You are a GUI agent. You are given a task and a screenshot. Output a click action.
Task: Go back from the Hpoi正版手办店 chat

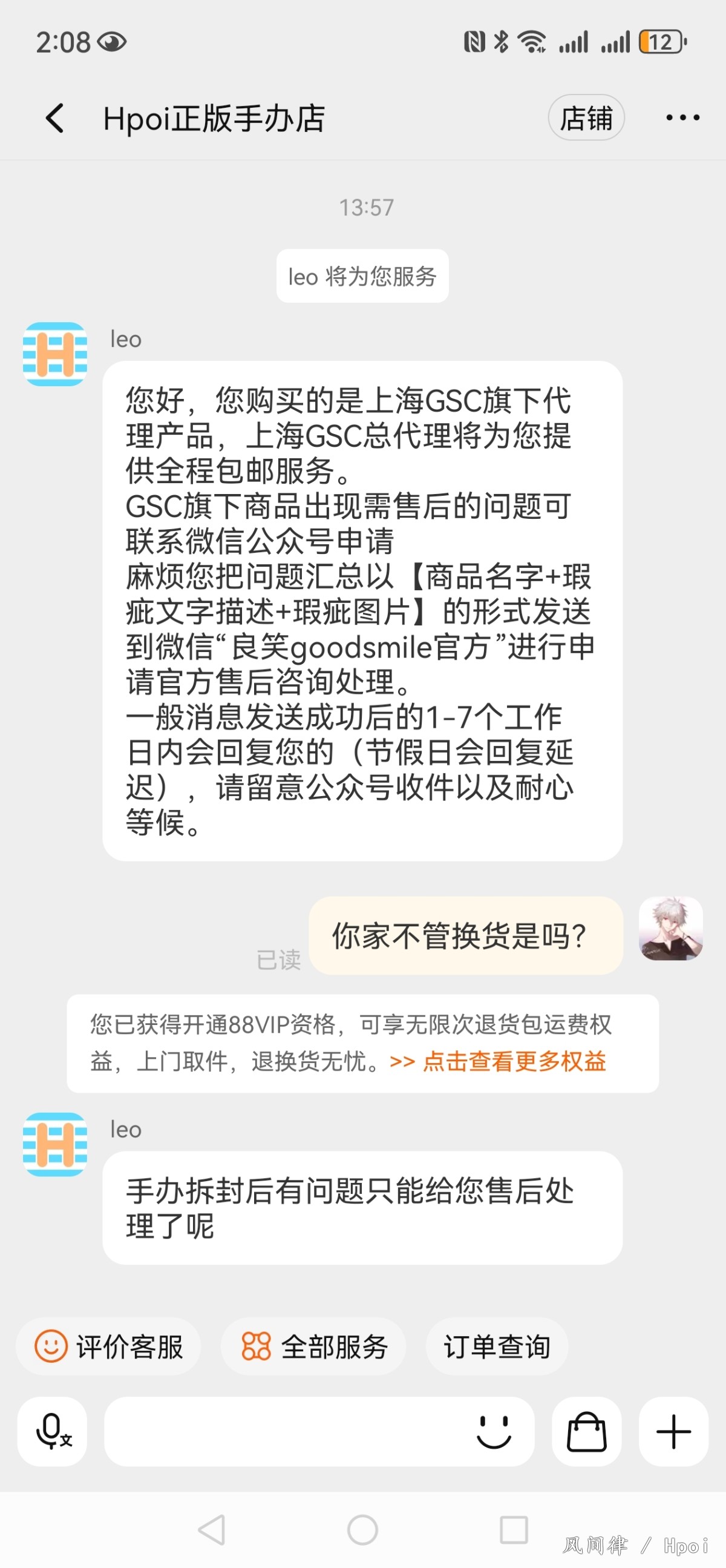click(55, 118)
